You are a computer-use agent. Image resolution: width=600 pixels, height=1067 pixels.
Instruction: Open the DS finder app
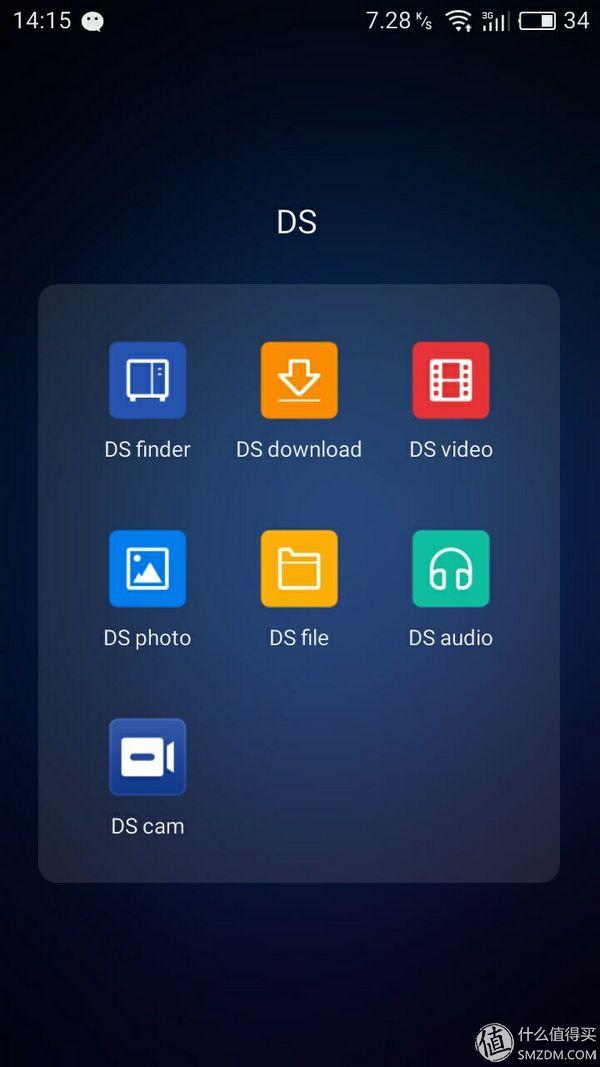tap(147, 380)
